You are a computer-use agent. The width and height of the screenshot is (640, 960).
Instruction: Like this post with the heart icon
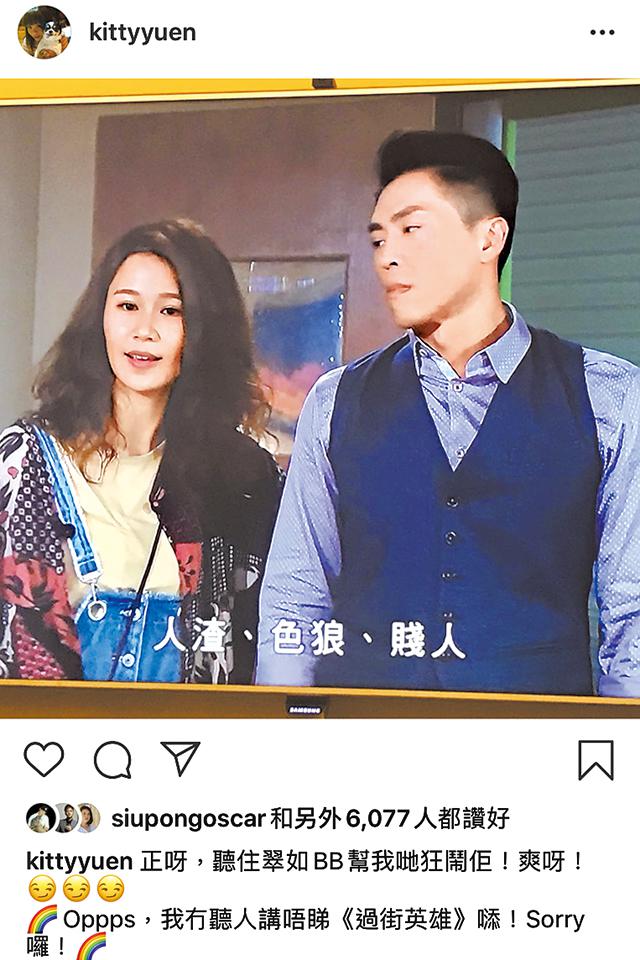pyautogui.click(x=44, y=760)
